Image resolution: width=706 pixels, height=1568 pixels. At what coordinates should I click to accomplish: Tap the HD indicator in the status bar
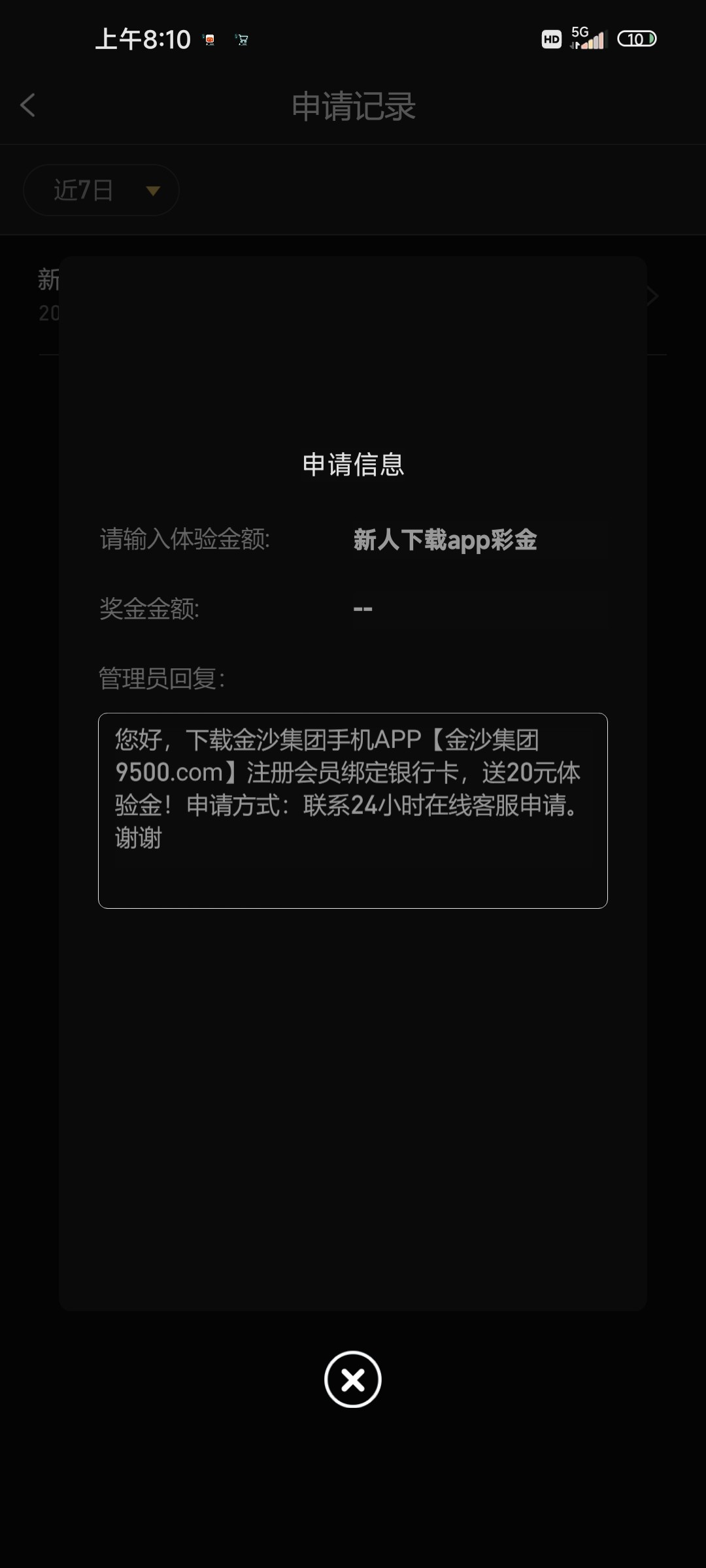[551, 39]
